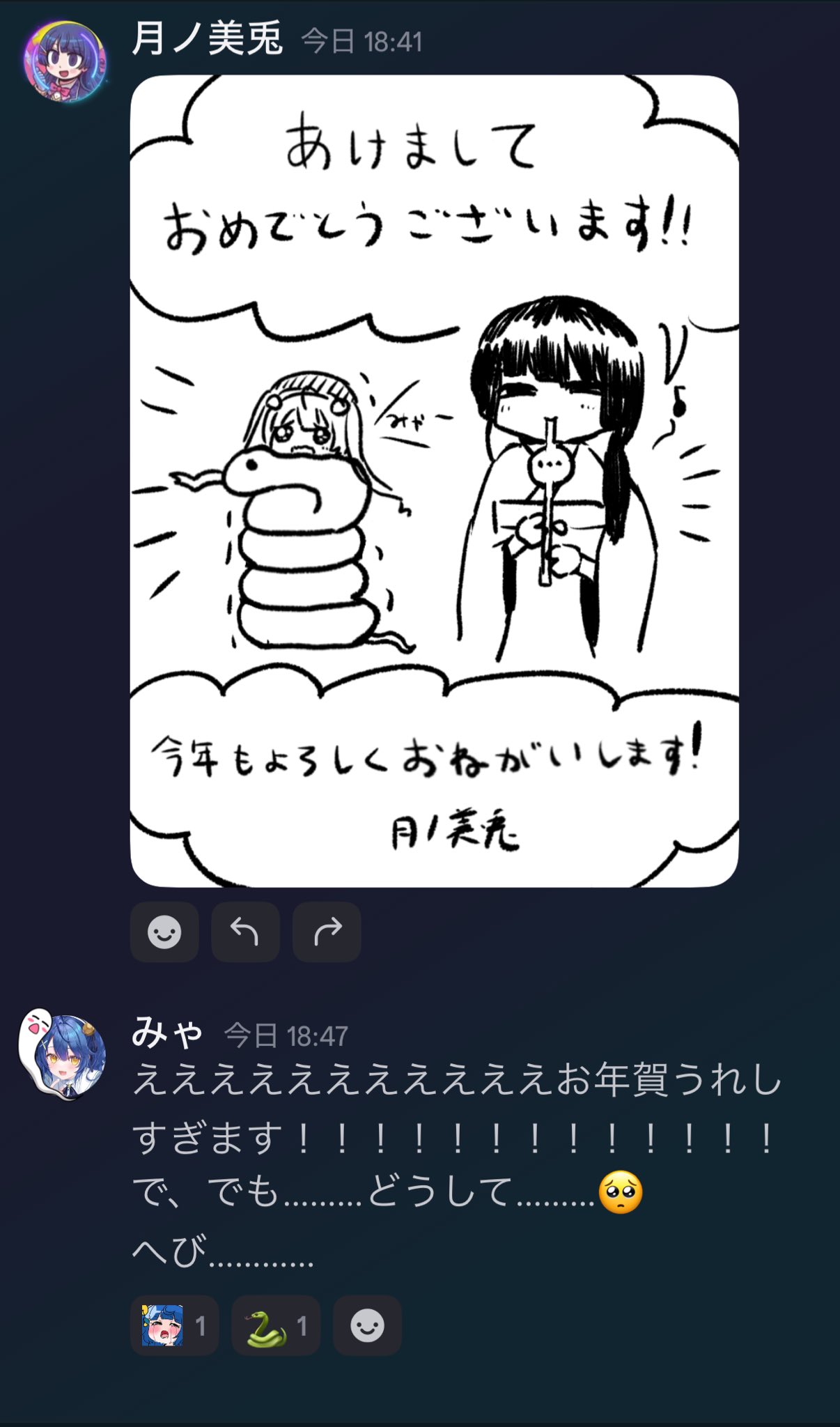Tap the username みゃ
Image resolution: width=840 pixels, height=1427 pixels.
[167, 1032]
